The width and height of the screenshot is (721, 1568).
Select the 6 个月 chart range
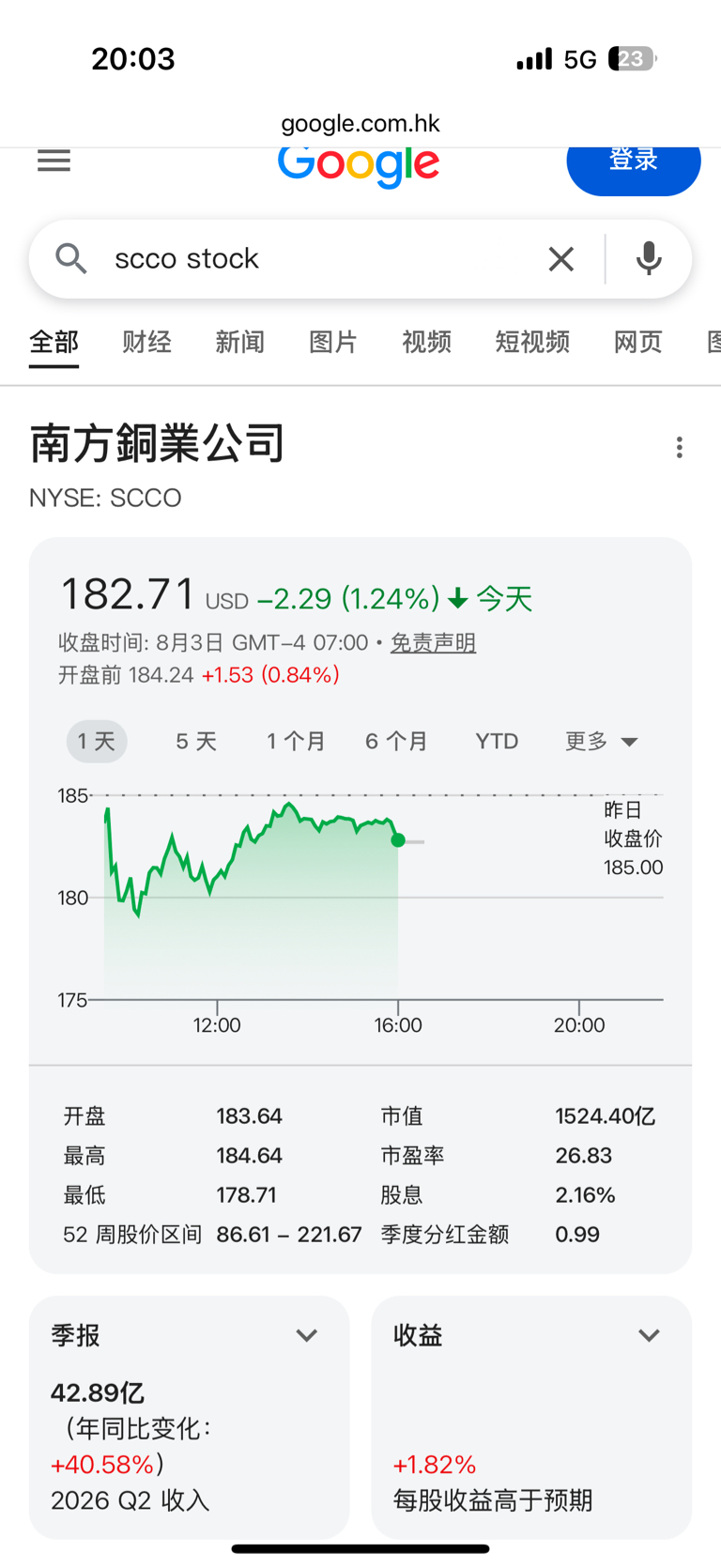pos(397,742)
